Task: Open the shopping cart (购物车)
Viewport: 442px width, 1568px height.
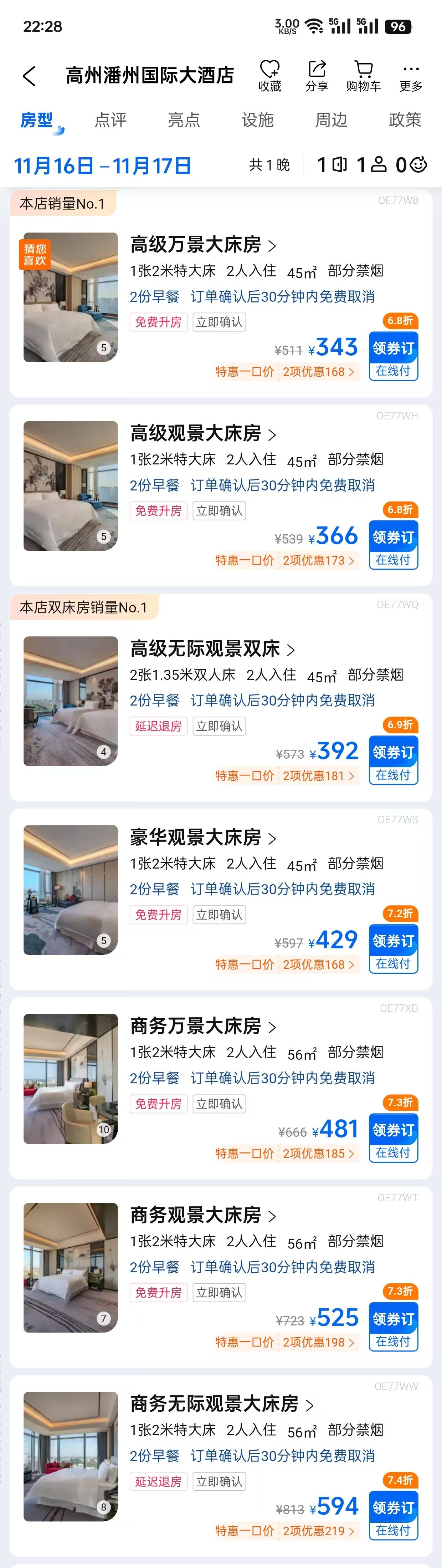Action: [363, 76]
